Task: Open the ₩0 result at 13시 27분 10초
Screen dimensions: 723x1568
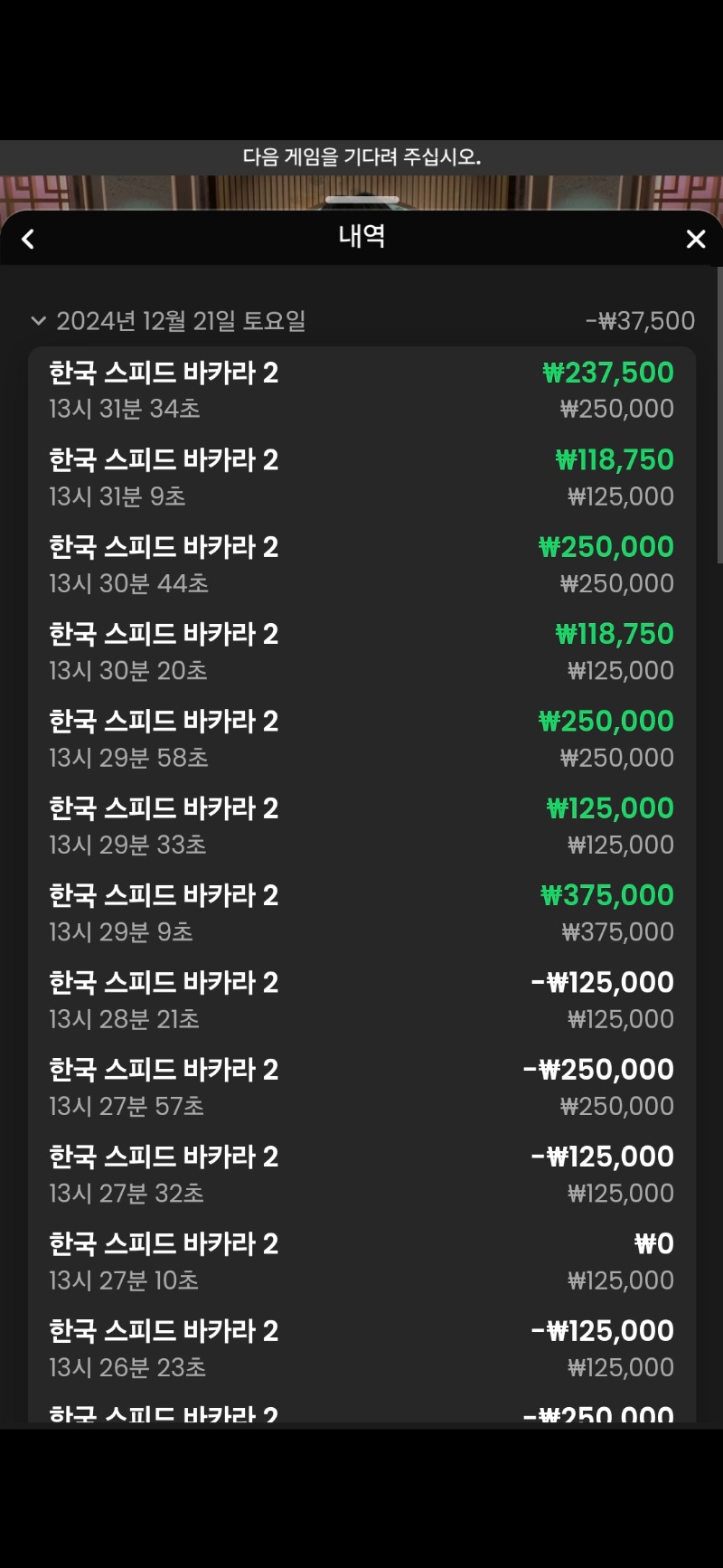Action: point(361,1261)
